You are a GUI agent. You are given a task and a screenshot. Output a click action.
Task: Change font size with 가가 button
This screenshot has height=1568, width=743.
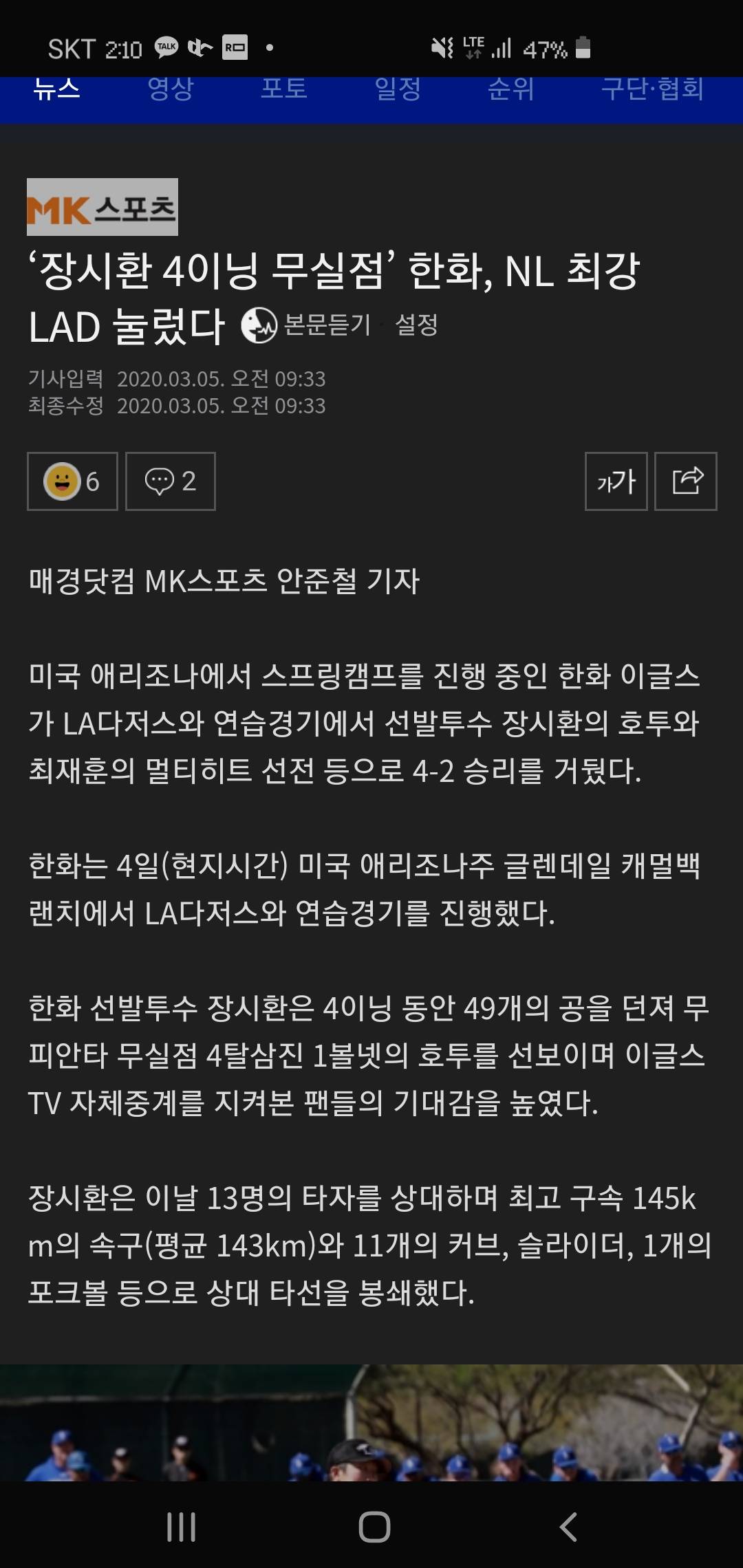coord(616,481)
